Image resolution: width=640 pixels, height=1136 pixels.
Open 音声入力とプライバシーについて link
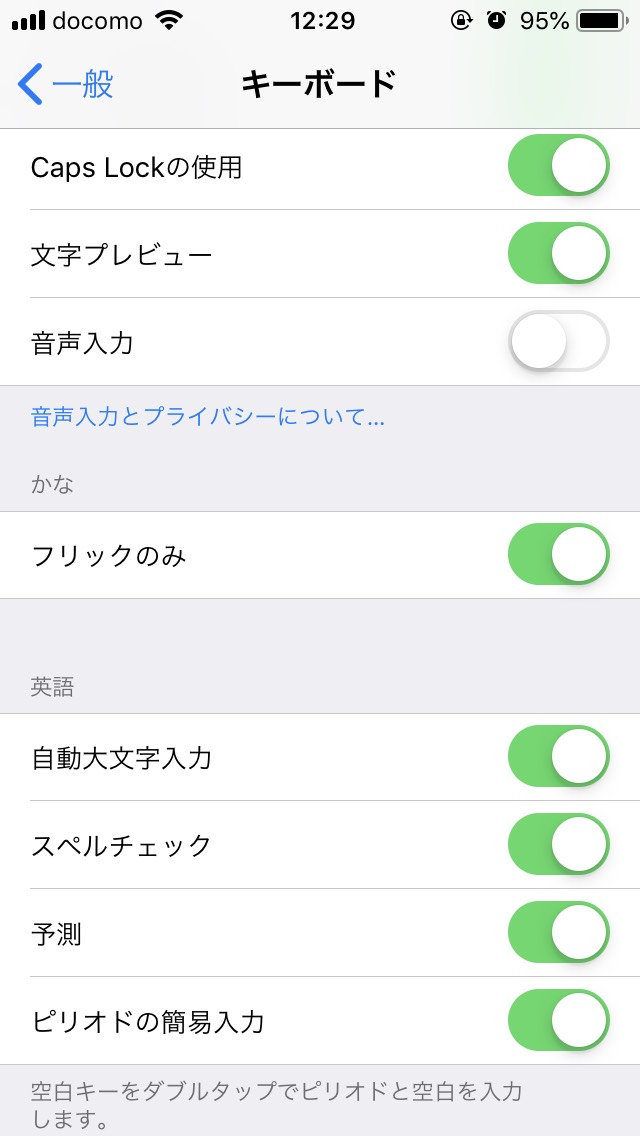pyautogui.click(x=207, y=417)
